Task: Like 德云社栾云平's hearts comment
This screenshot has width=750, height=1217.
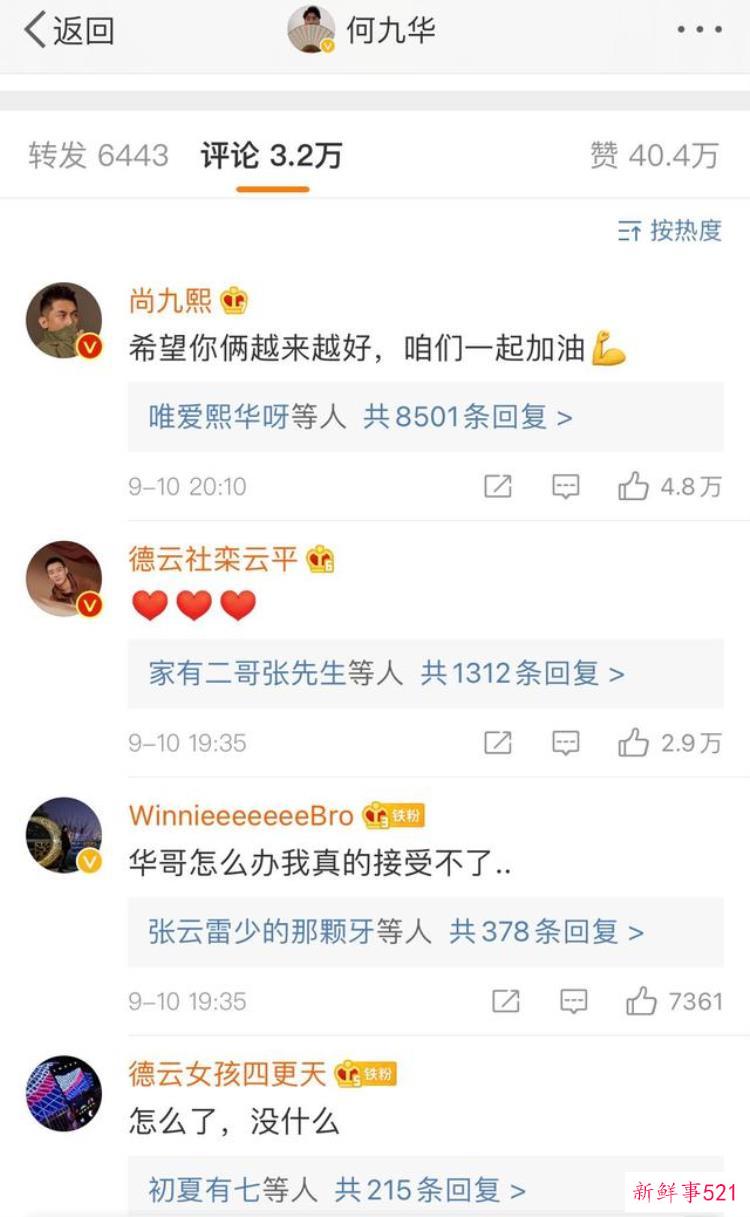Action: (x=633, y=743)
